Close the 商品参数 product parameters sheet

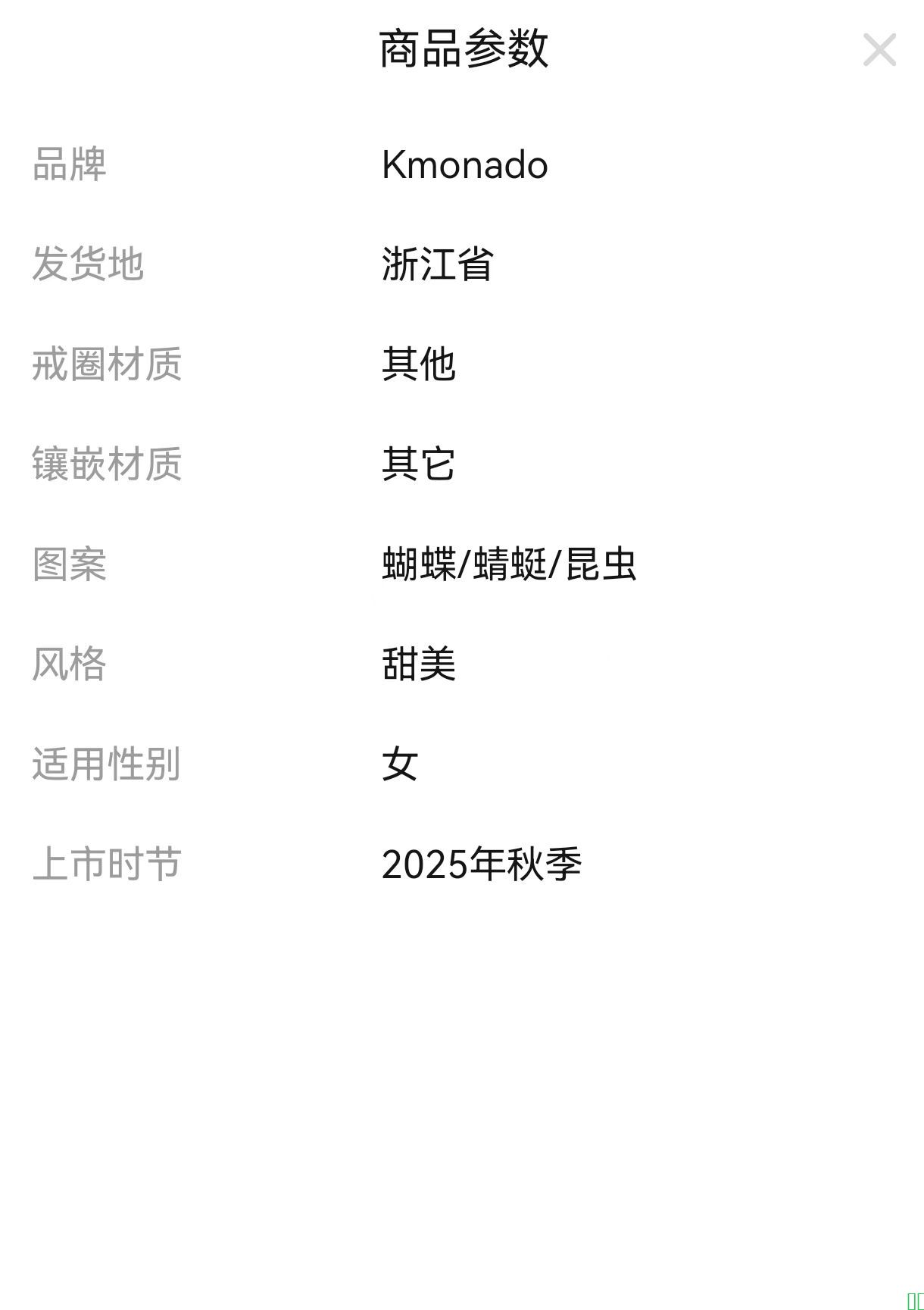pos(879,50)
